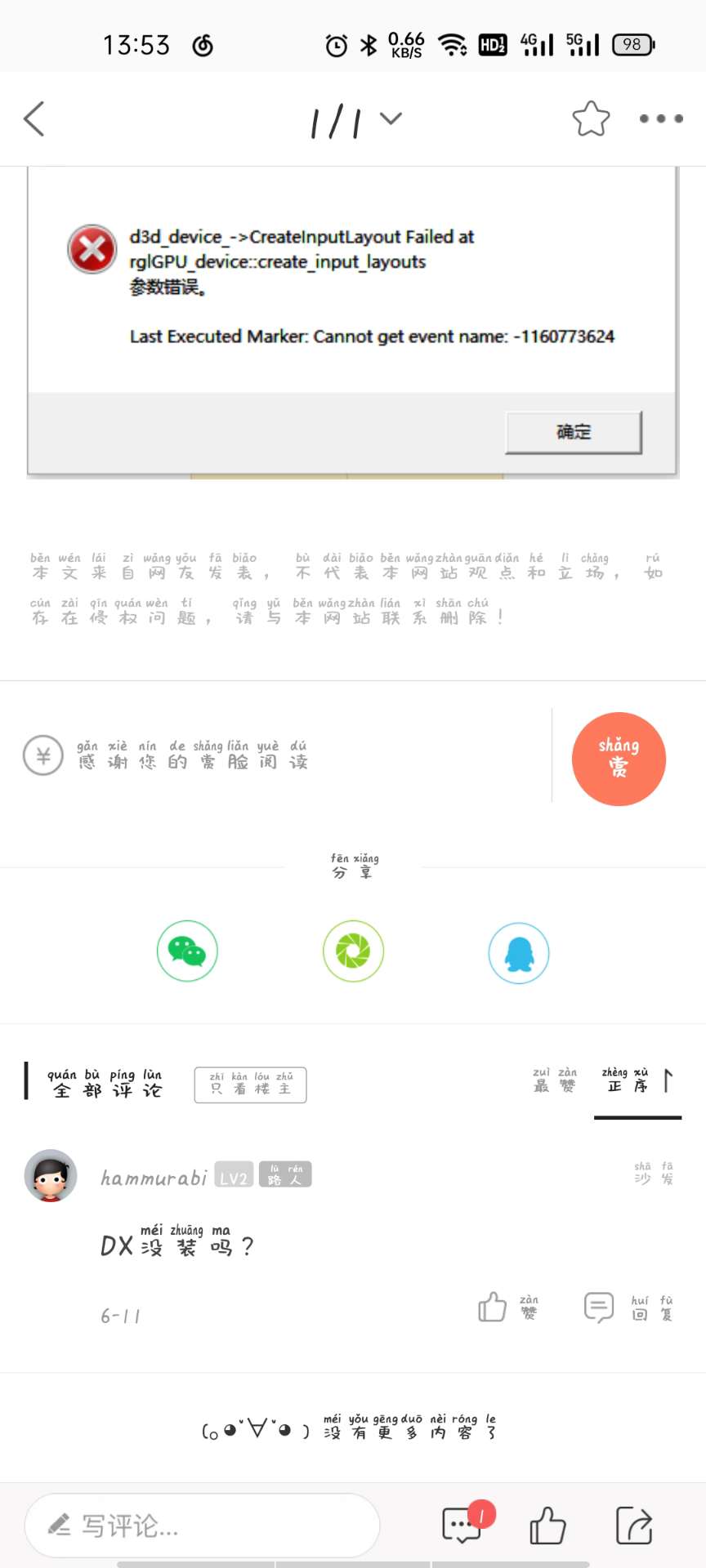This screenshot has height=1568, width=706.
Task: Share the post with the bottom share icon
Action: point(633,1525)
